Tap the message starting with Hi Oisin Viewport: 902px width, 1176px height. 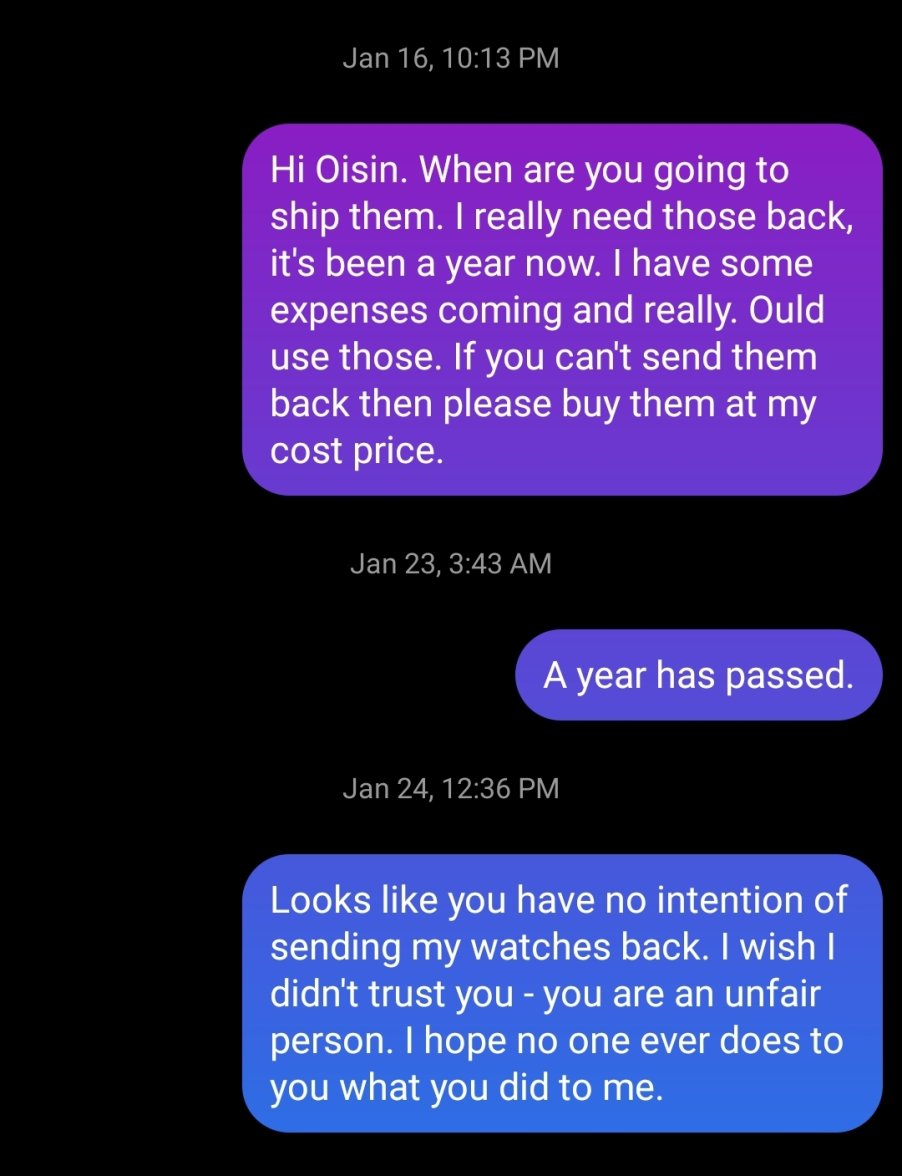click(562, 310)
